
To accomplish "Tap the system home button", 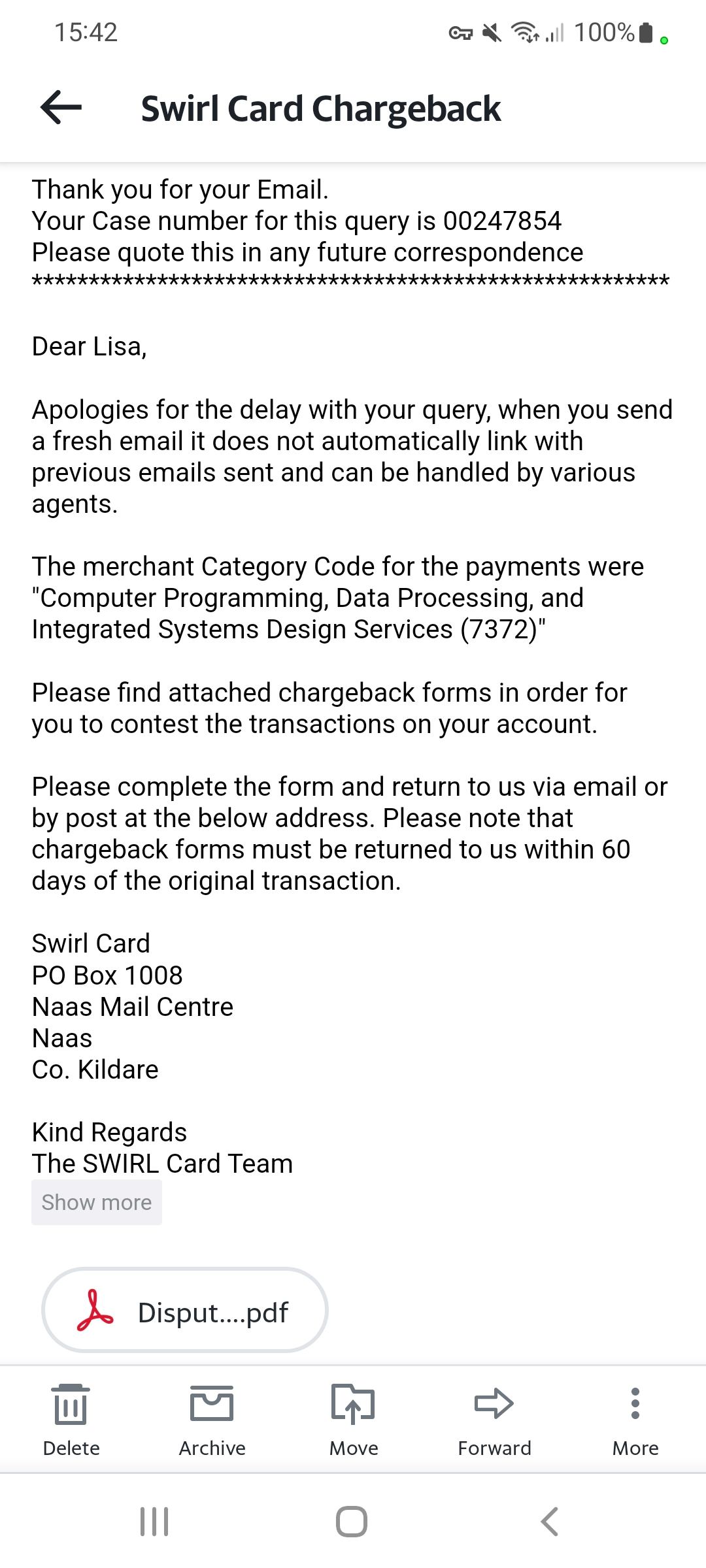I will coord(352,1522).
